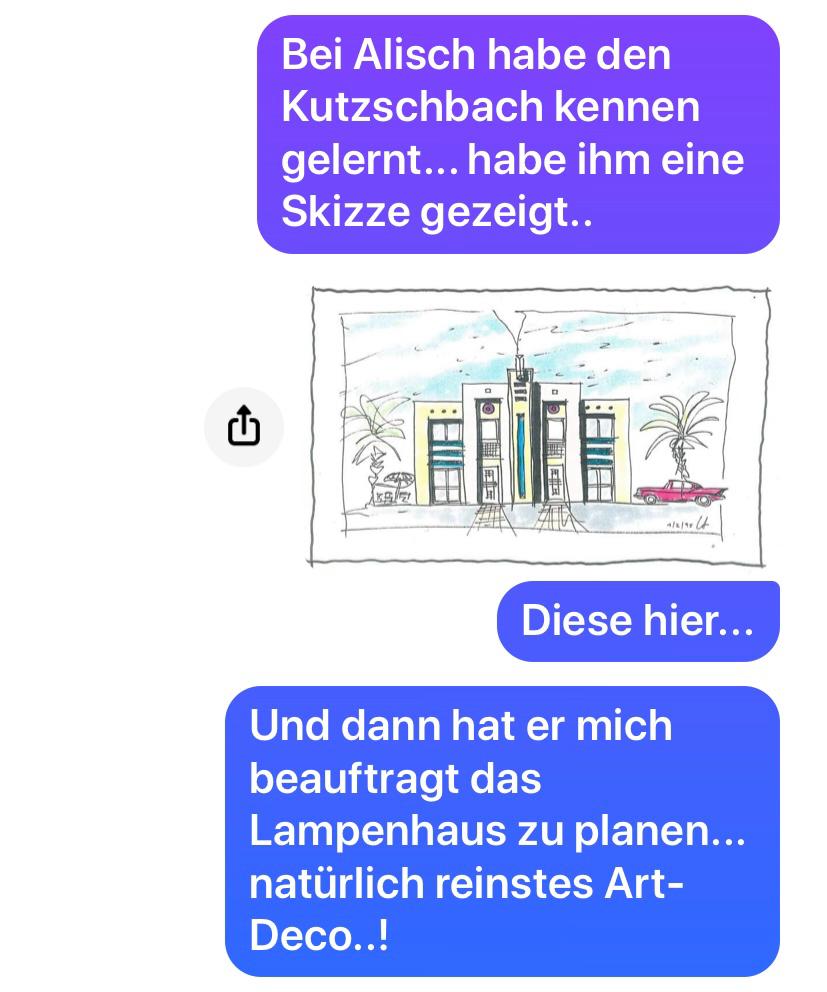The width and height of the screenshot is (827, 992).
Task: Open the building sketch image
Action: point(540,427)
